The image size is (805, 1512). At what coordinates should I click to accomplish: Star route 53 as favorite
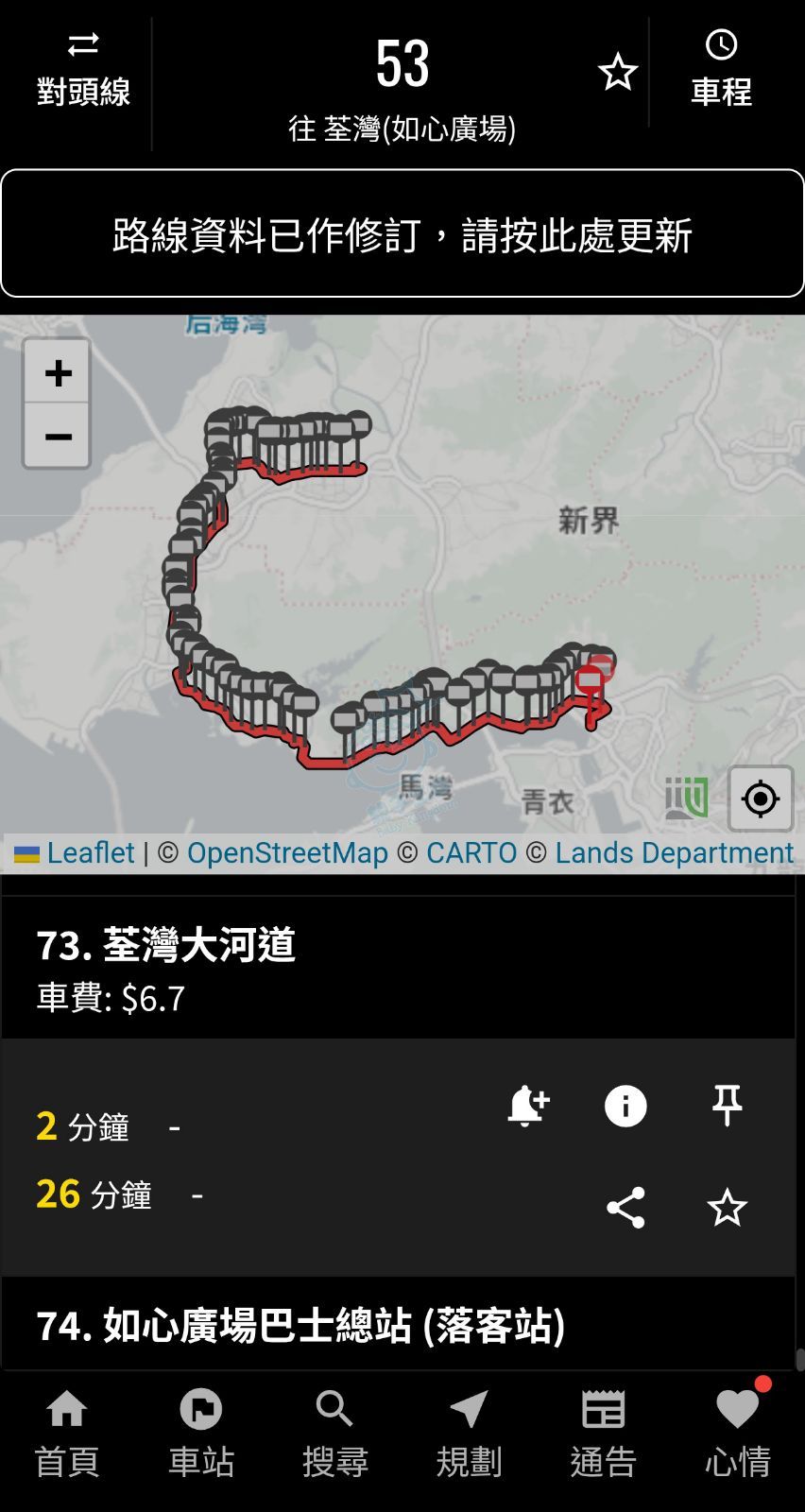618,73
